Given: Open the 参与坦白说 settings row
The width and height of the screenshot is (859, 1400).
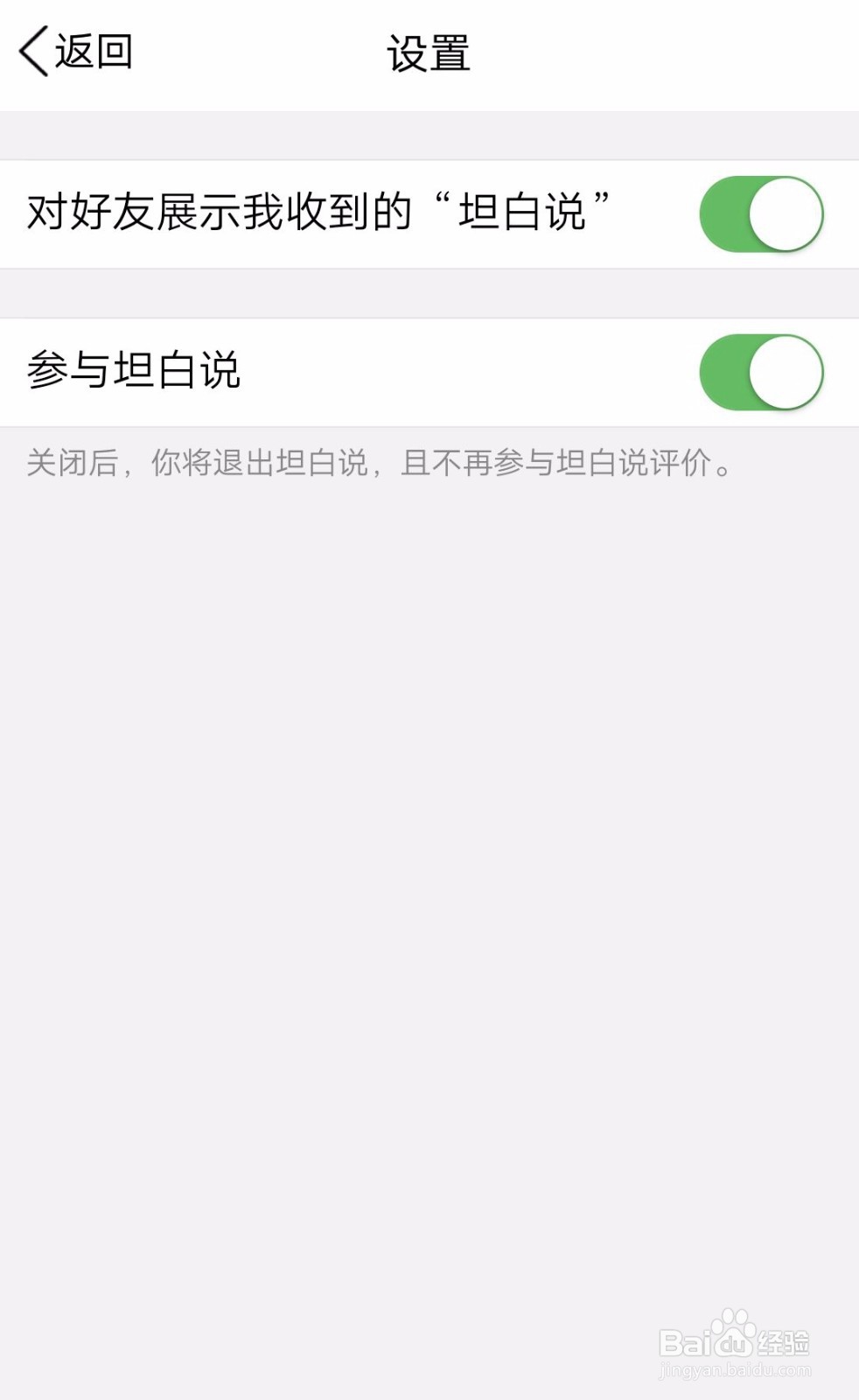Looking at the screenshot, I should 350,371.
